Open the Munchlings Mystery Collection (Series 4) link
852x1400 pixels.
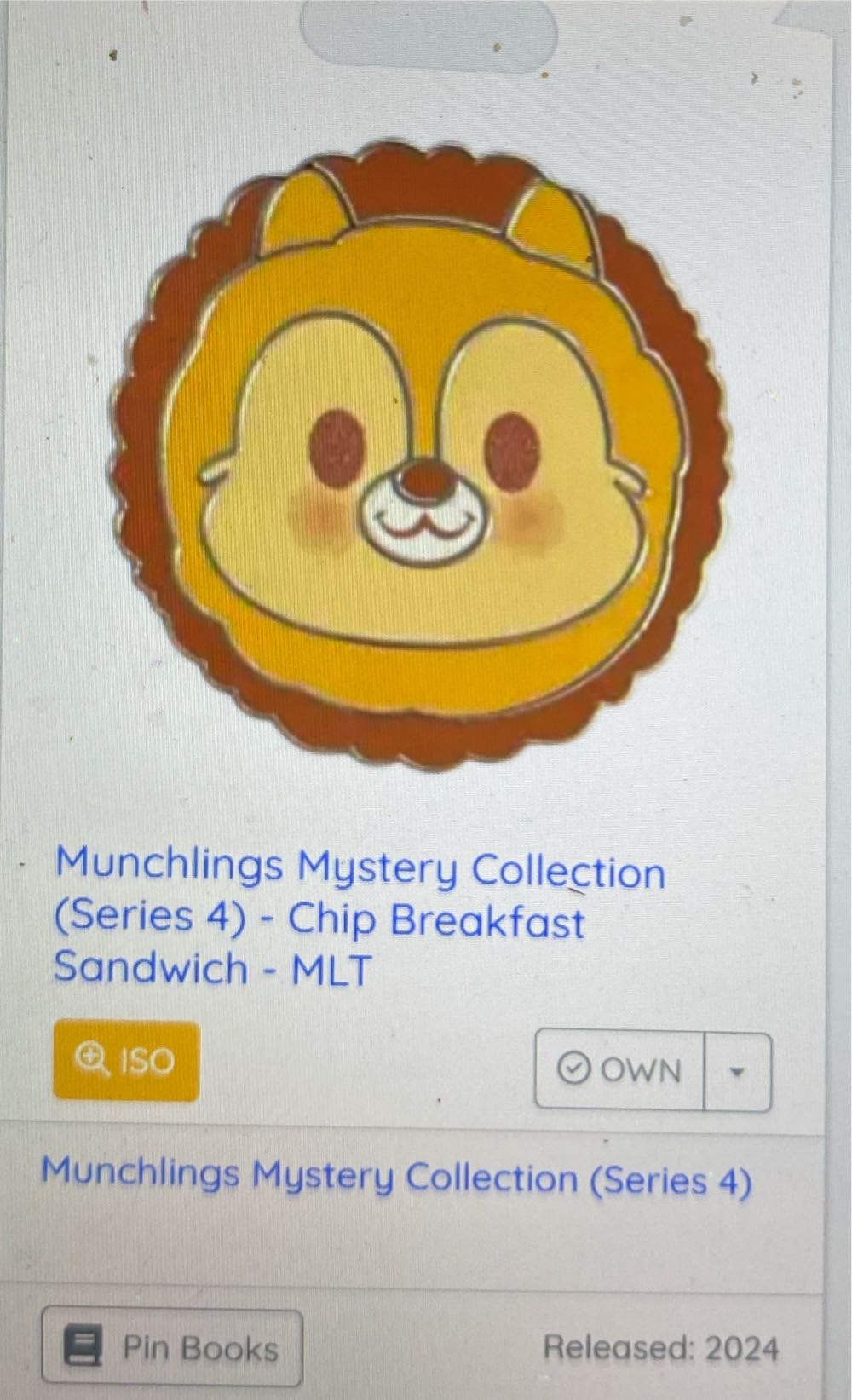click(x=397, y=1178)
